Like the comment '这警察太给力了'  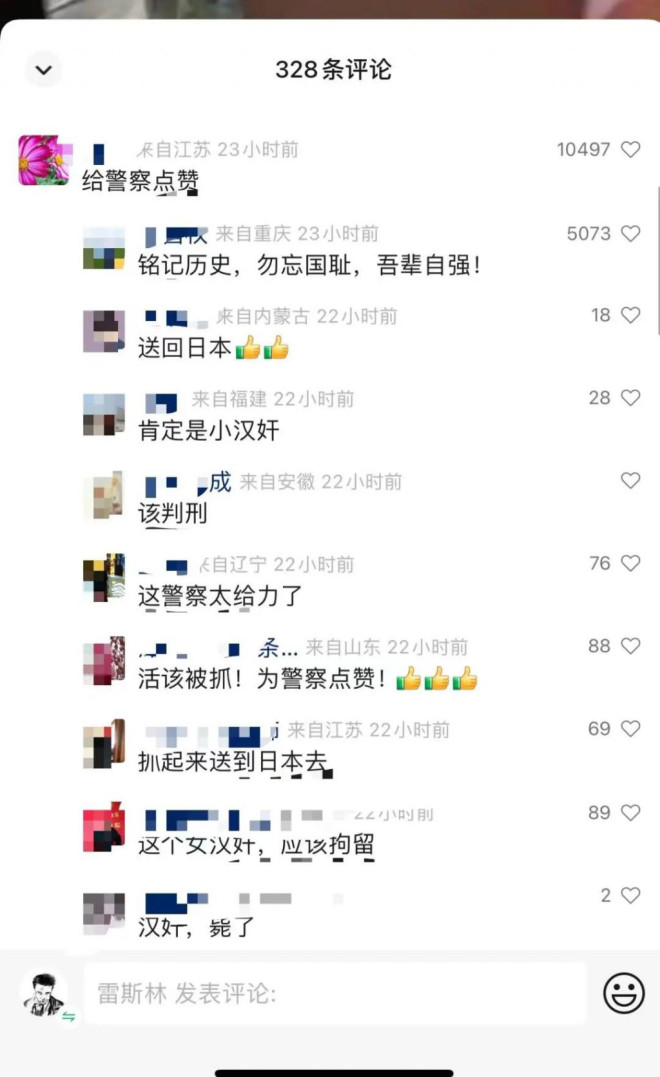coord(630,564)
